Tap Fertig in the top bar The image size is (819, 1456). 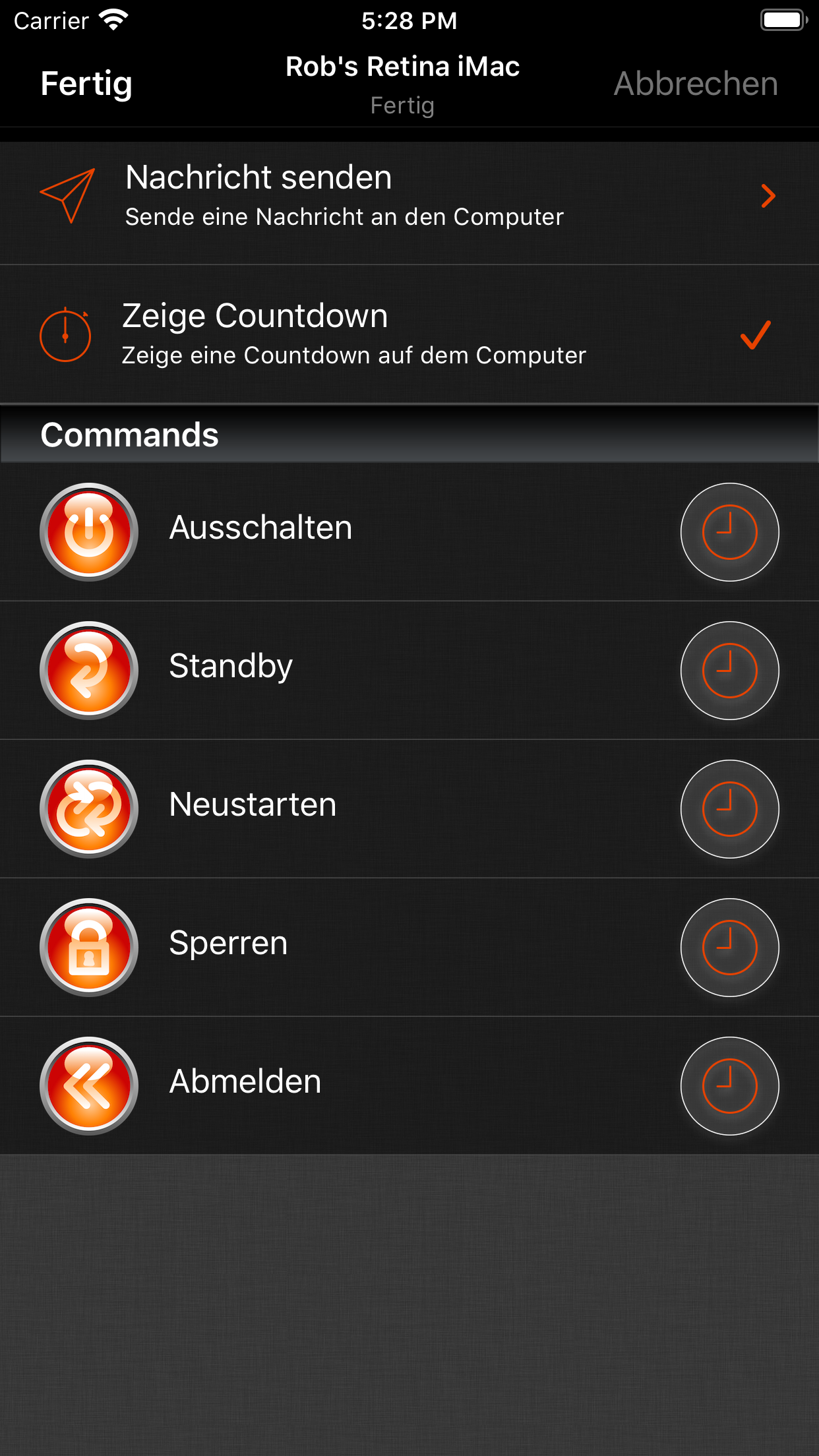click(86, 84)
